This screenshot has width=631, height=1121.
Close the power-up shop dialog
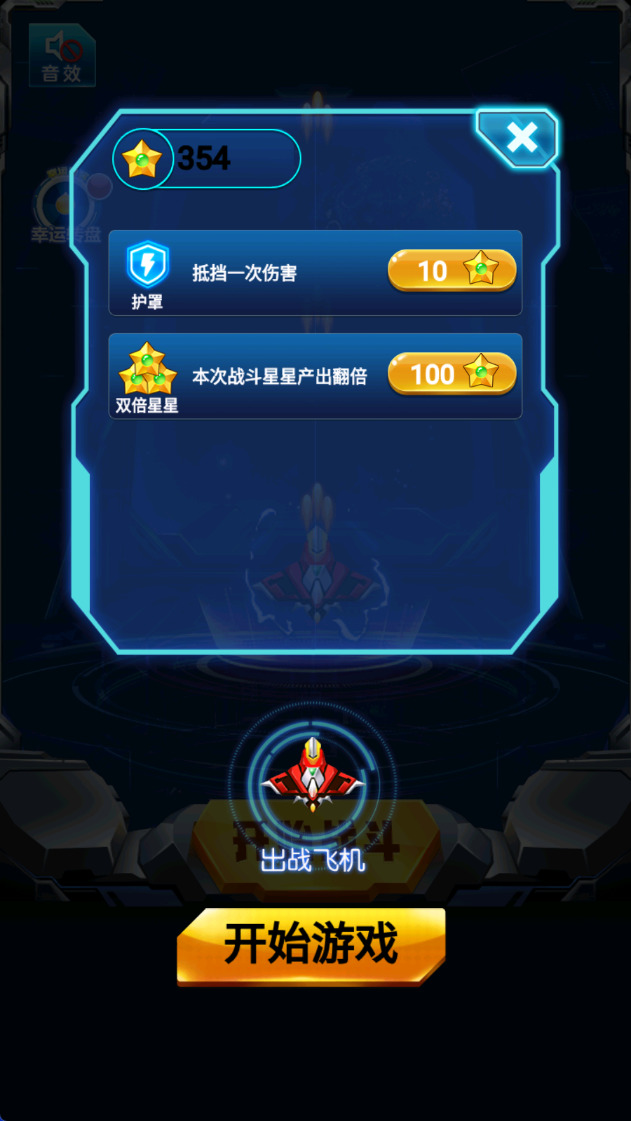[x=521, y=138]
